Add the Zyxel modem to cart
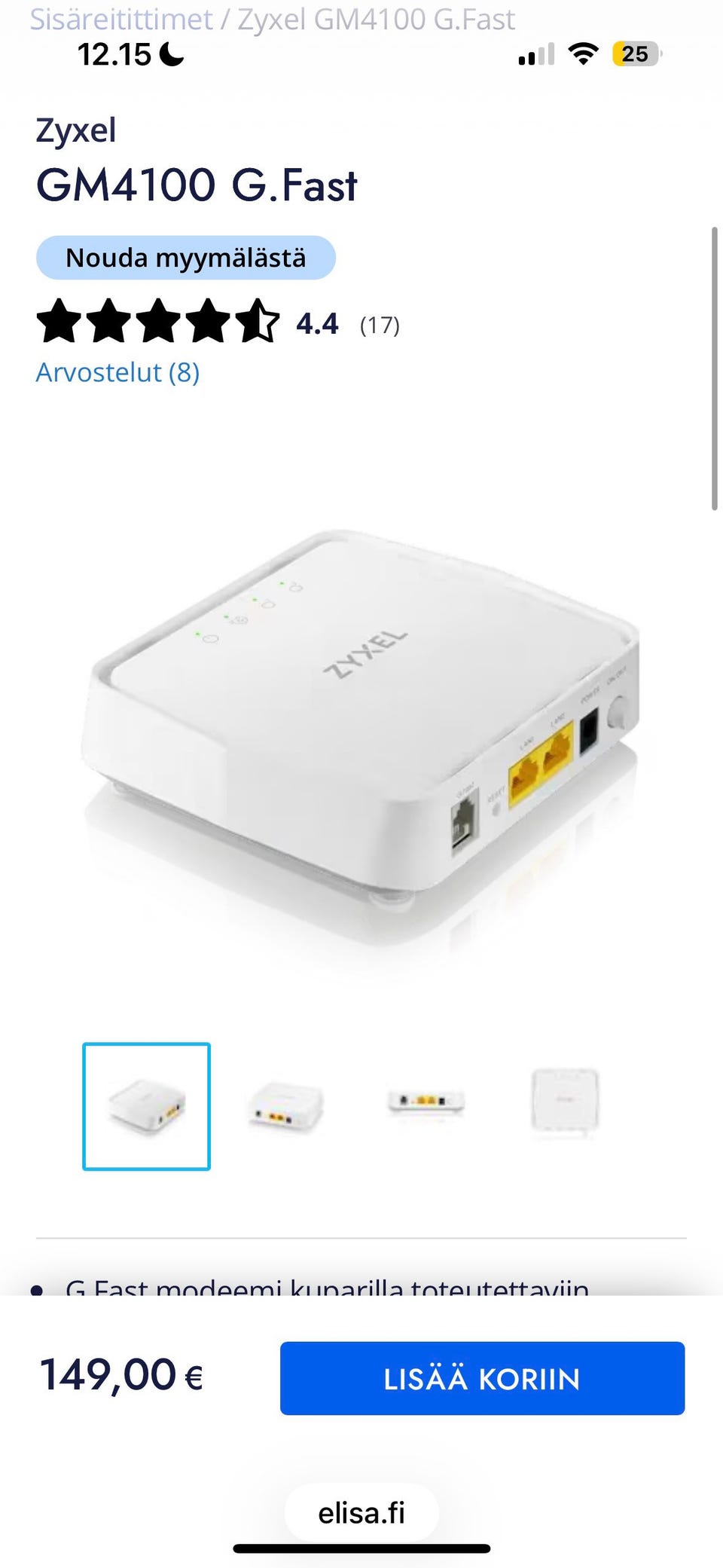 pos(482,1378)
